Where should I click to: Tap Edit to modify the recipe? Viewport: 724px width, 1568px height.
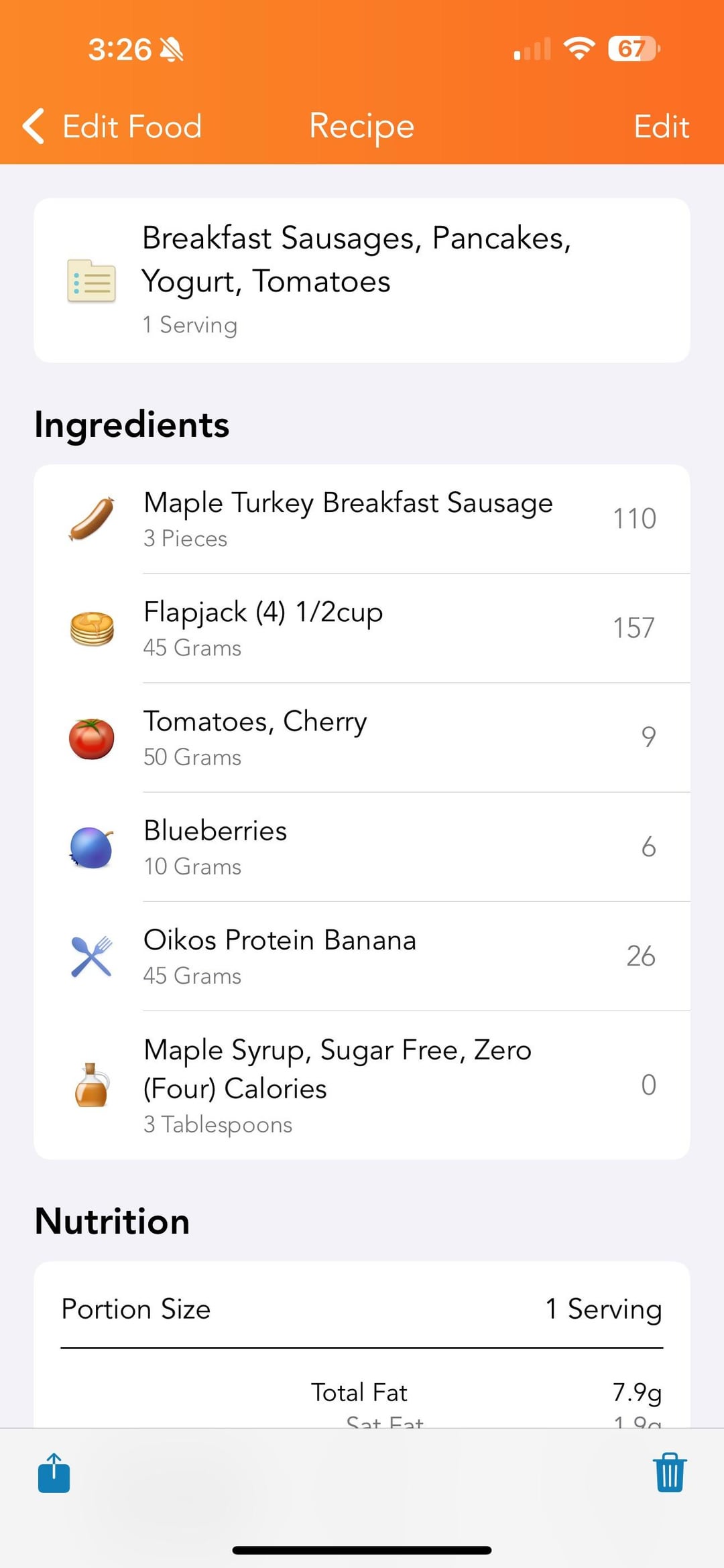pos(661,126)
